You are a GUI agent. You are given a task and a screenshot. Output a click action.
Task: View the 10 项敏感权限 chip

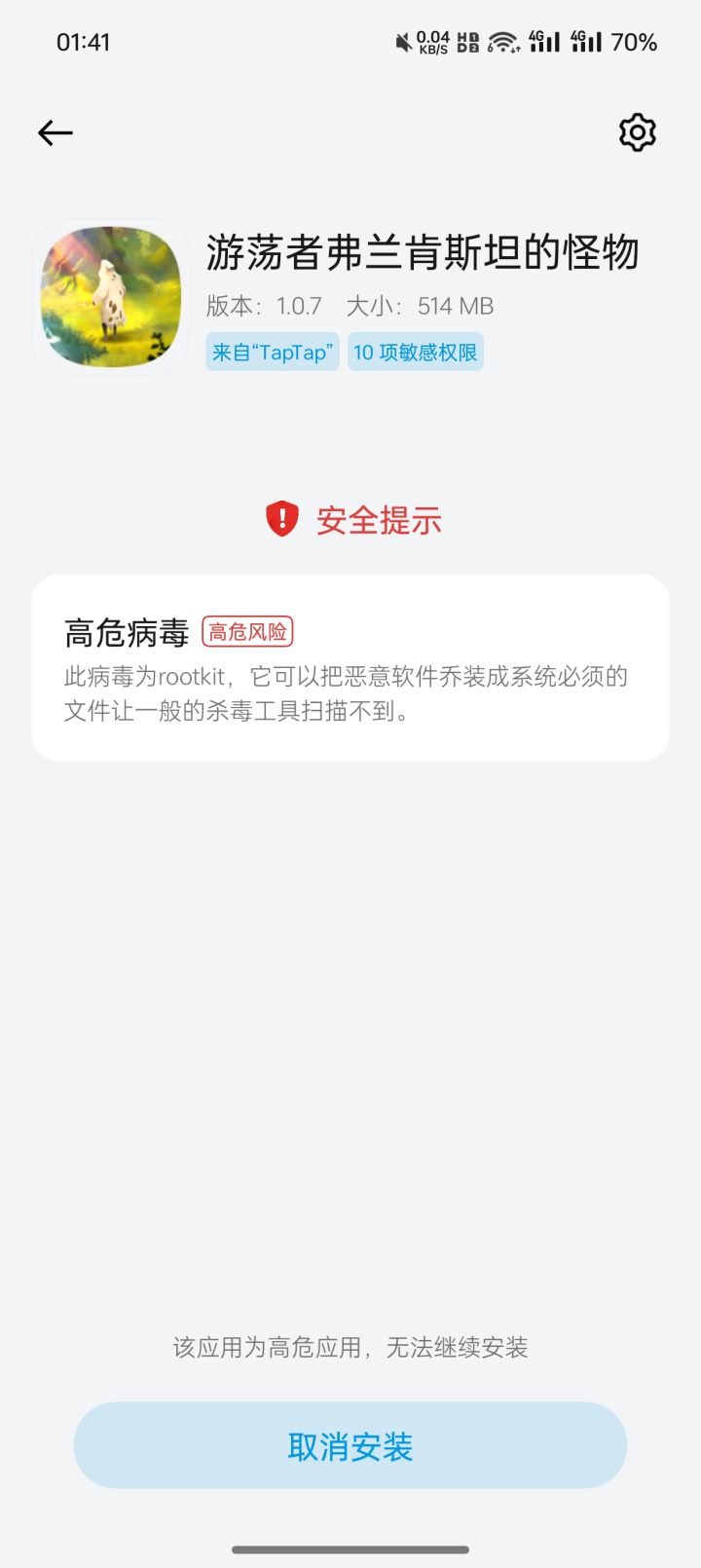(x=416, y=353)
